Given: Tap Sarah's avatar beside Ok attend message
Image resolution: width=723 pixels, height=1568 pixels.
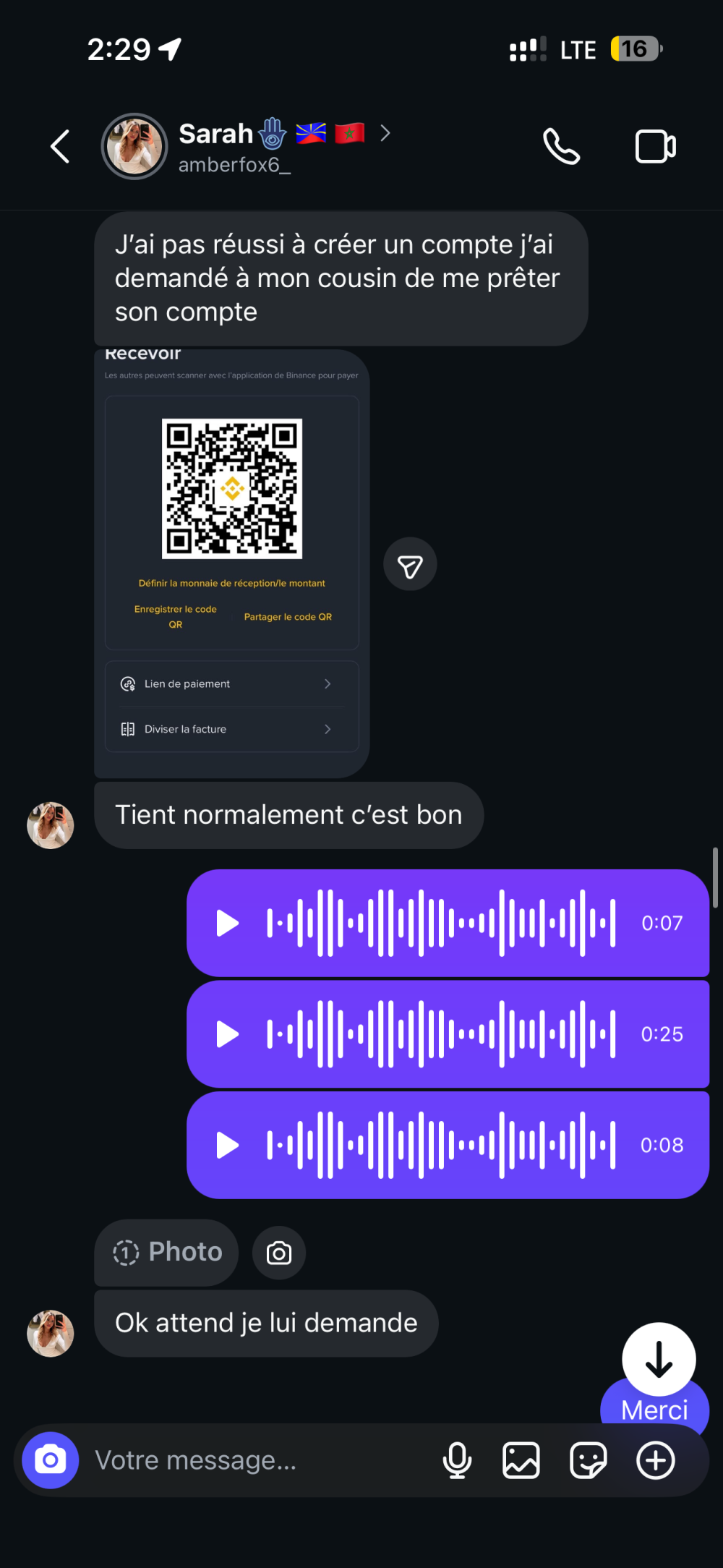Looking at the screenshot, I should (51, 1333).
